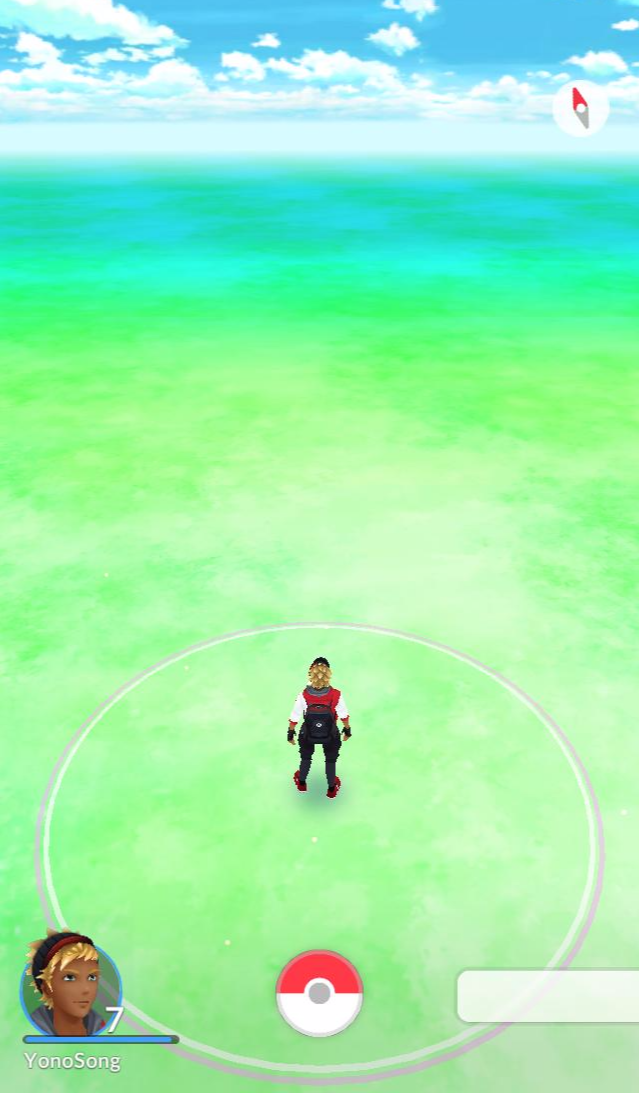This screenshot has width=639, height=1093.
Task: Open the Poké Ball main menu
Action: 319,992
